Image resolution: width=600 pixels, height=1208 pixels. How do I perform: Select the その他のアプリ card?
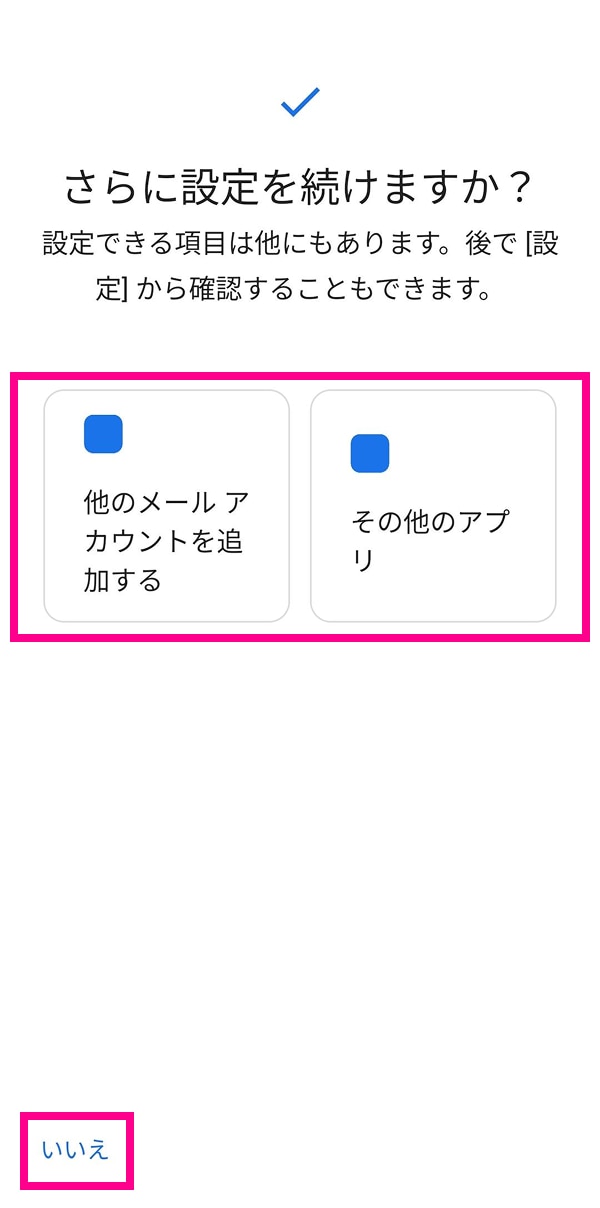tap(432, 506)
